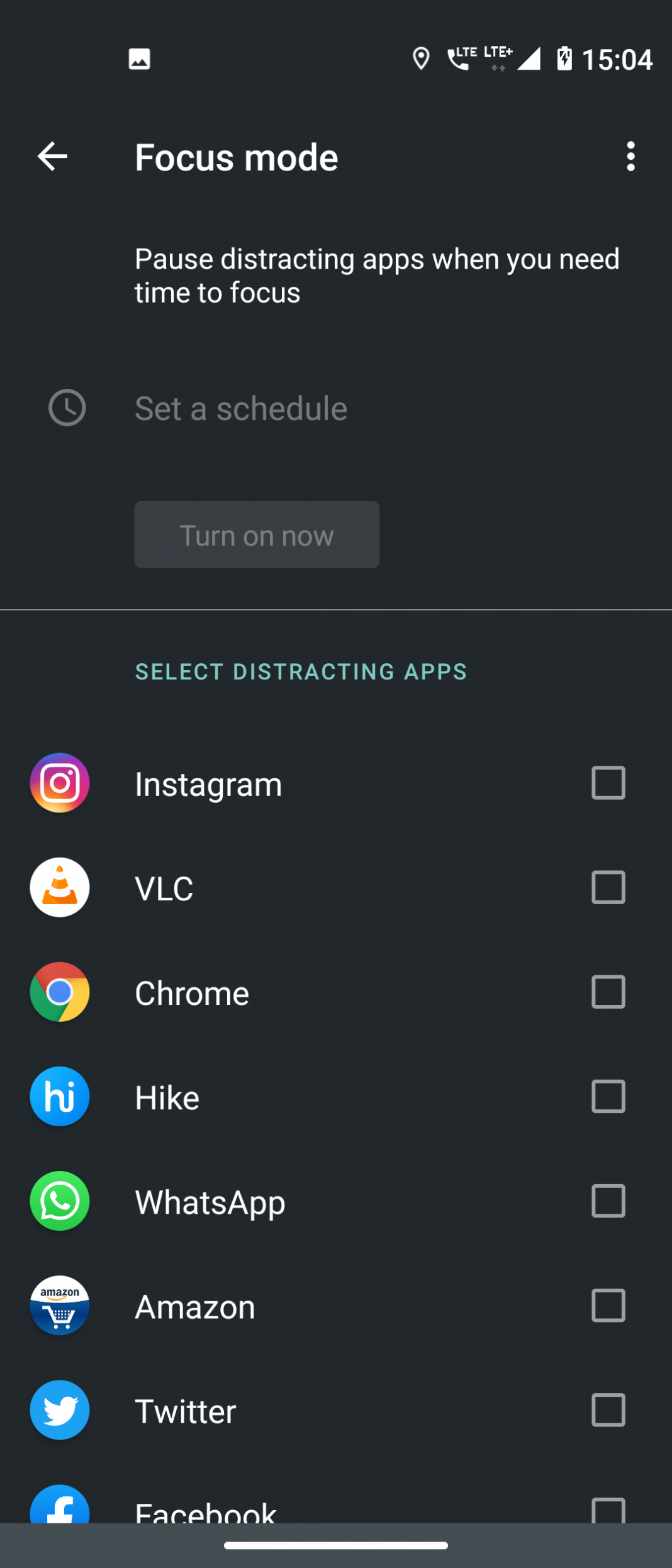Navigate to Focus mode title
Image resolution: width=672 pixels, height=1568 pixels.
point(235,157)
